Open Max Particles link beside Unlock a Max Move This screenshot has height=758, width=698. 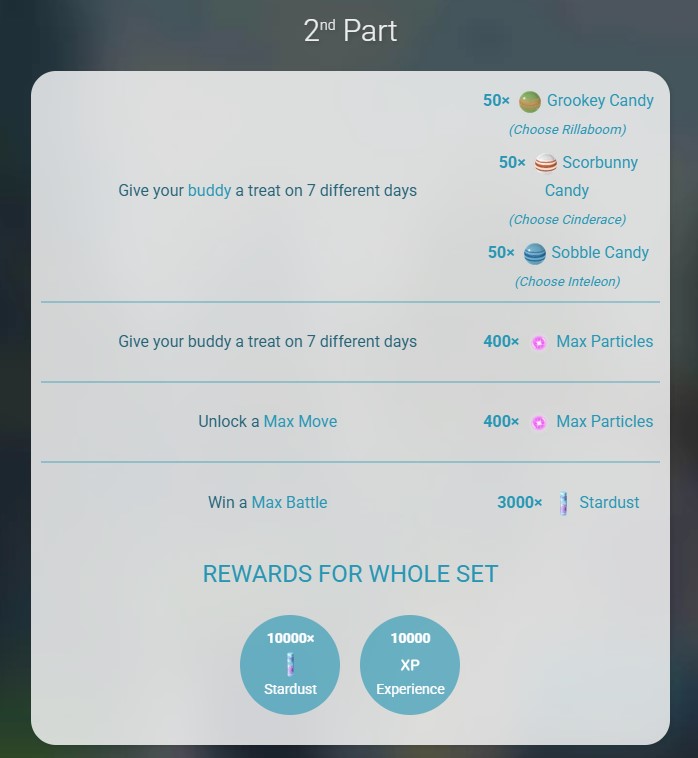click(x=604, y=422)
